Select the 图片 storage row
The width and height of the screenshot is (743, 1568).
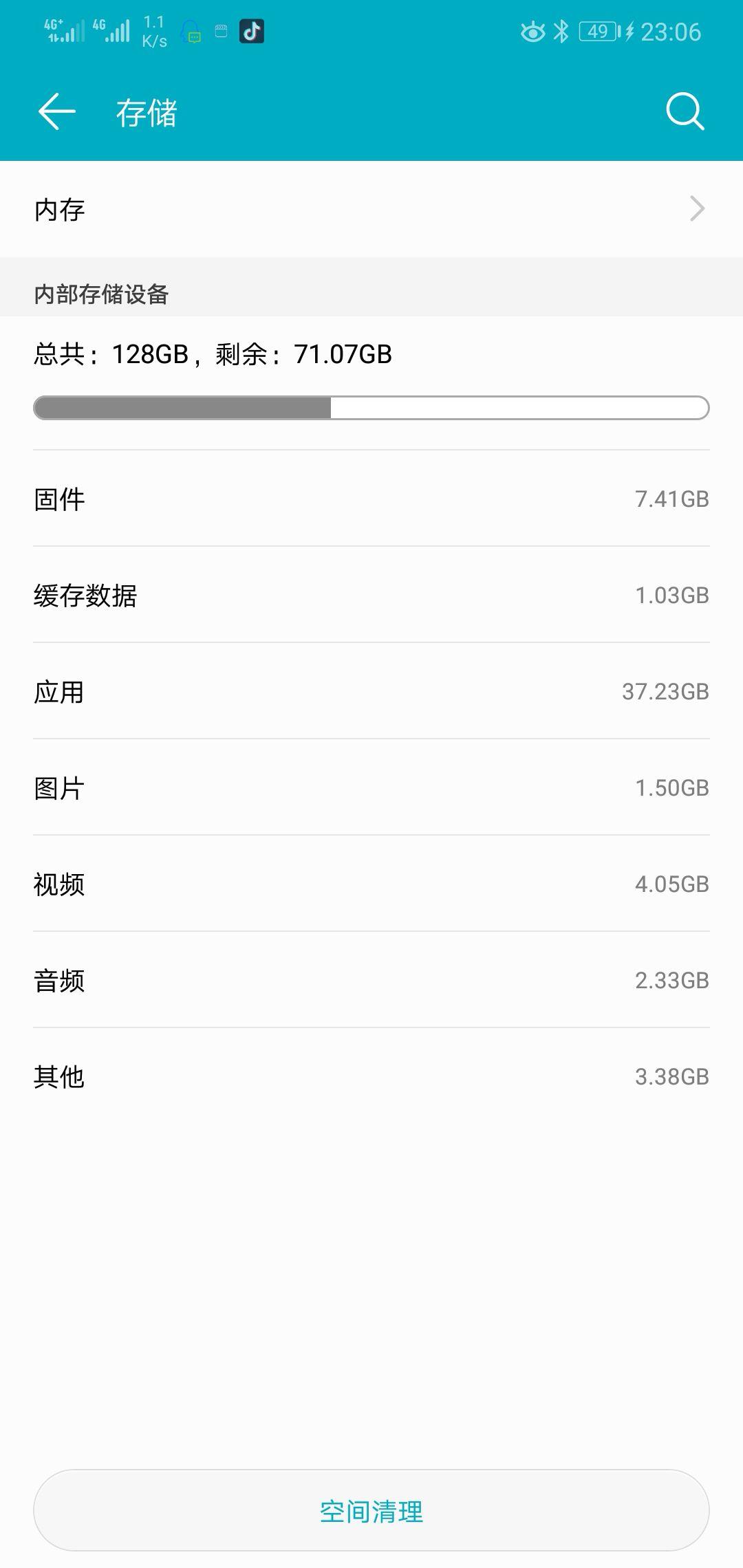coord(371,790)
